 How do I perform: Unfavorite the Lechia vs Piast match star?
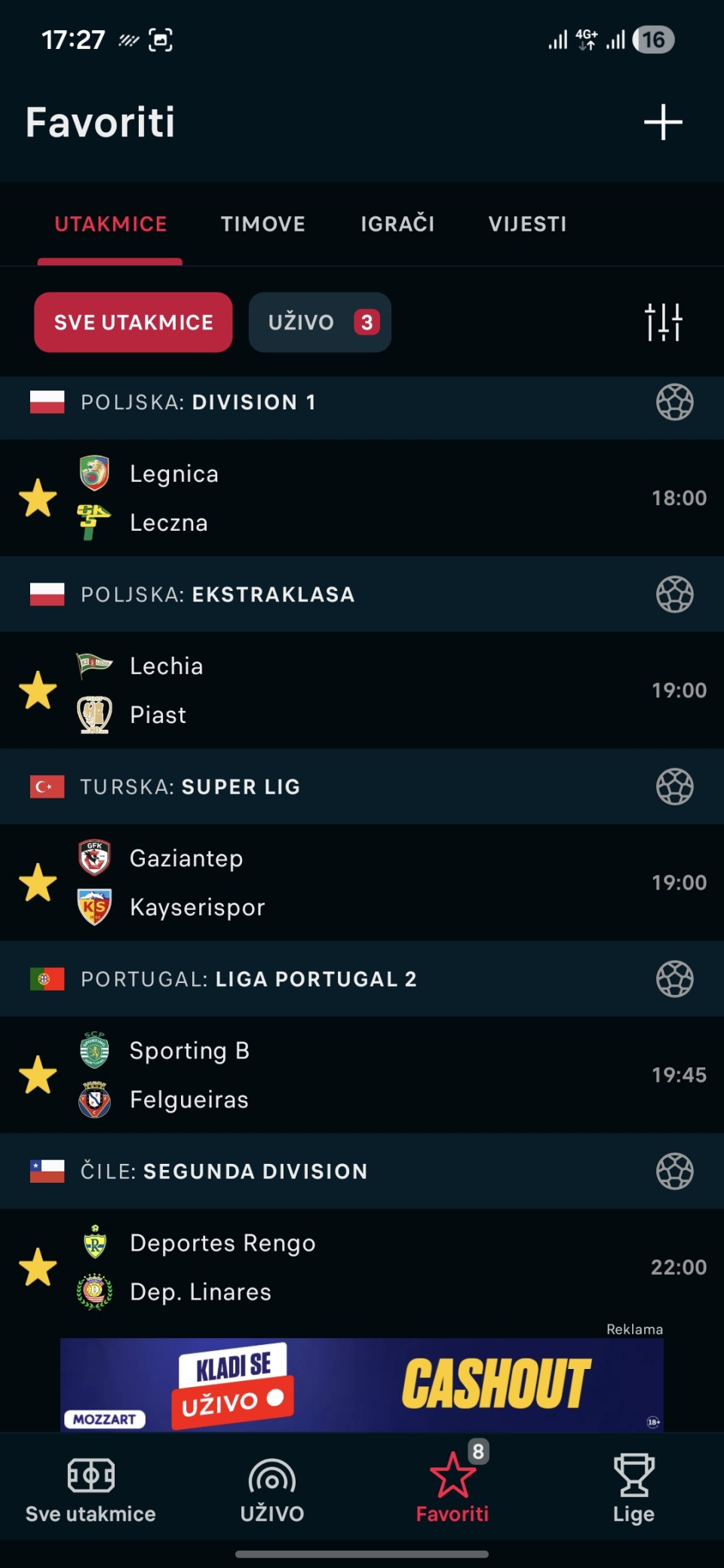(38, 691)
